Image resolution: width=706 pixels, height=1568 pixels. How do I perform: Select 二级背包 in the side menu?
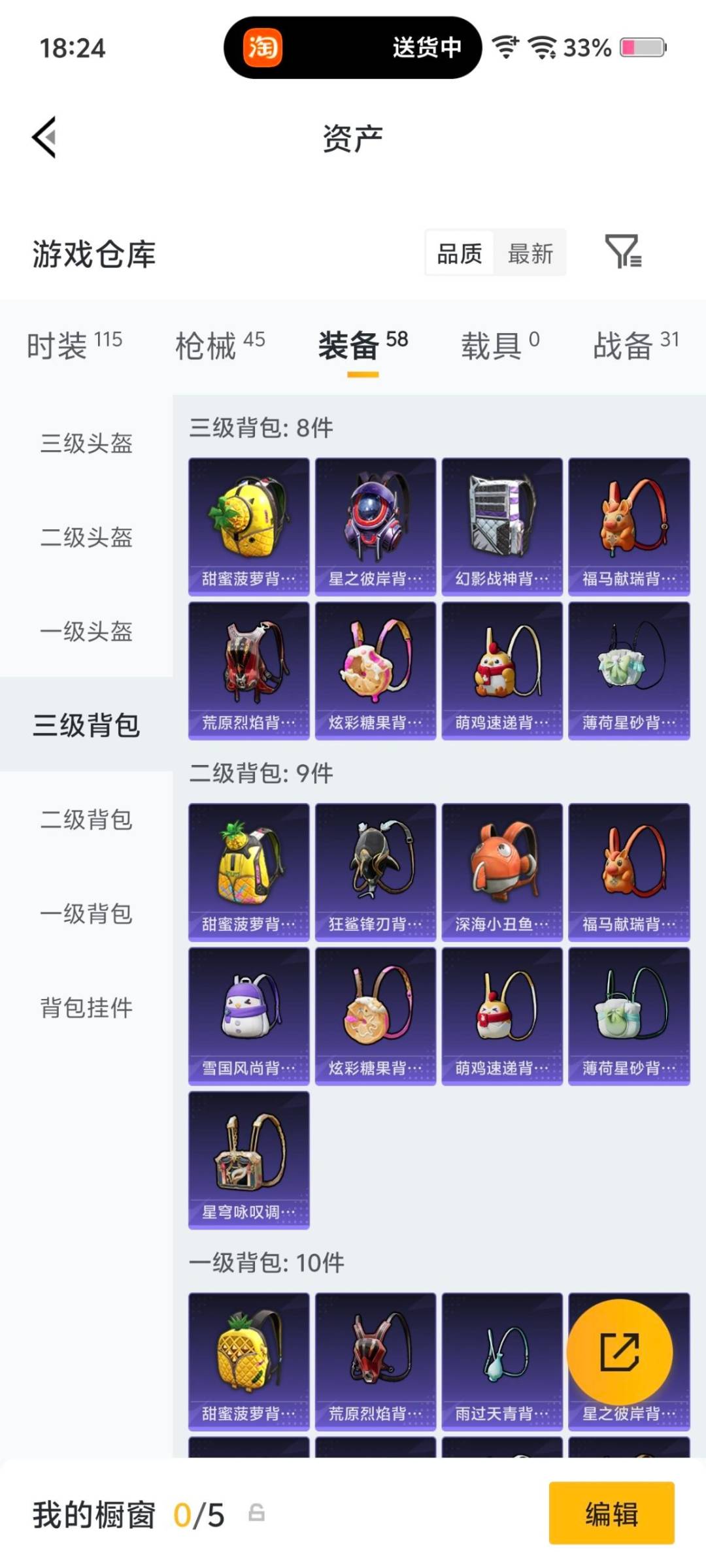pyautogui.click(x=86, y=819)
